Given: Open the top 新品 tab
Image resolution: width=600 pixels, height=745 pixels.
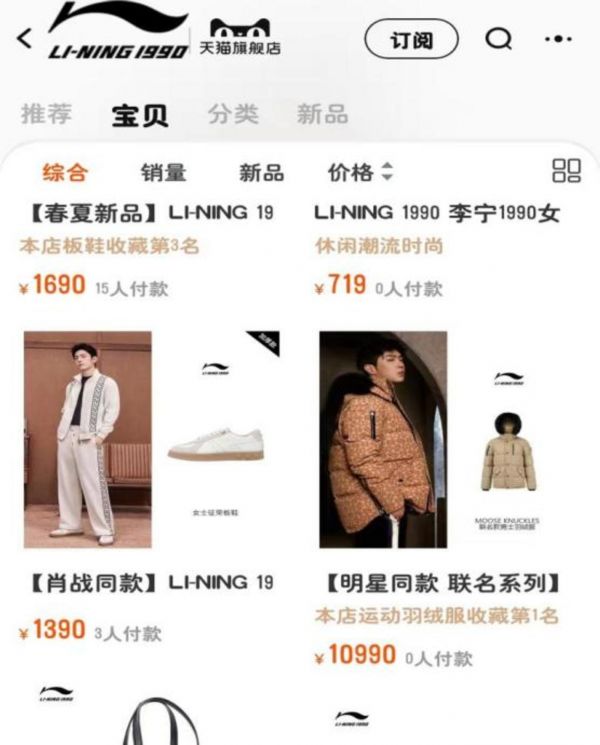Looking at the screenshot, I should click(322, 113).
